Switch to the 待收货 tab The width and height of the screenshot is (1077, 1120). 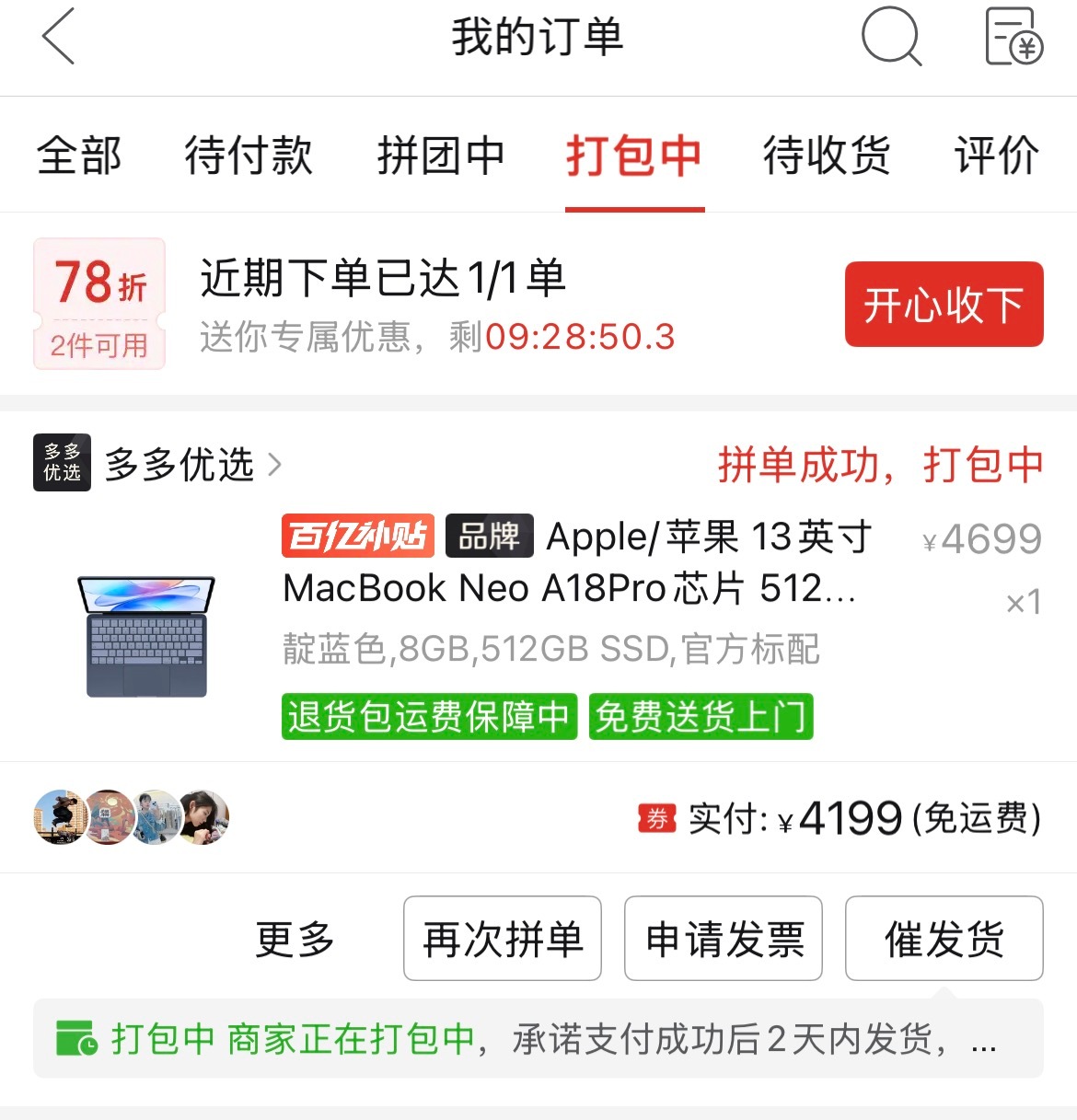pos(825,156)
